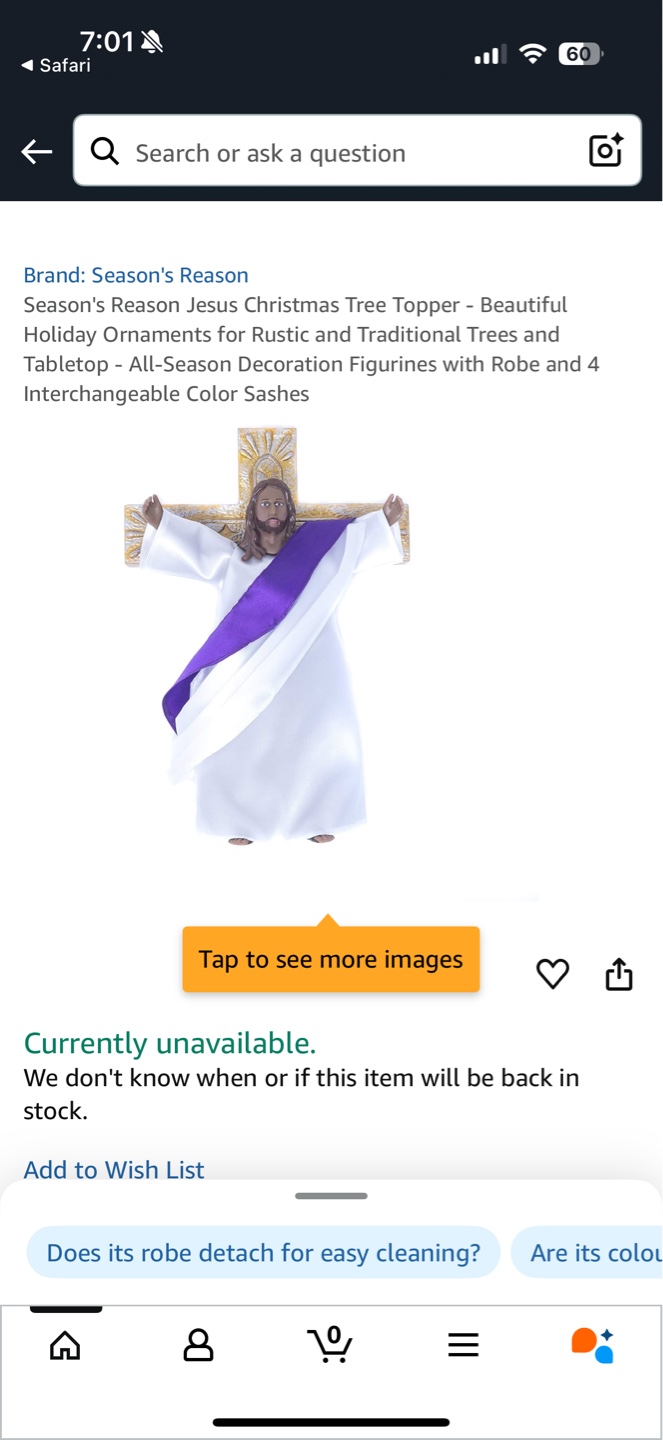Tap the search or ask a question field
This screenshot has height=1440, width=663.
357,151
